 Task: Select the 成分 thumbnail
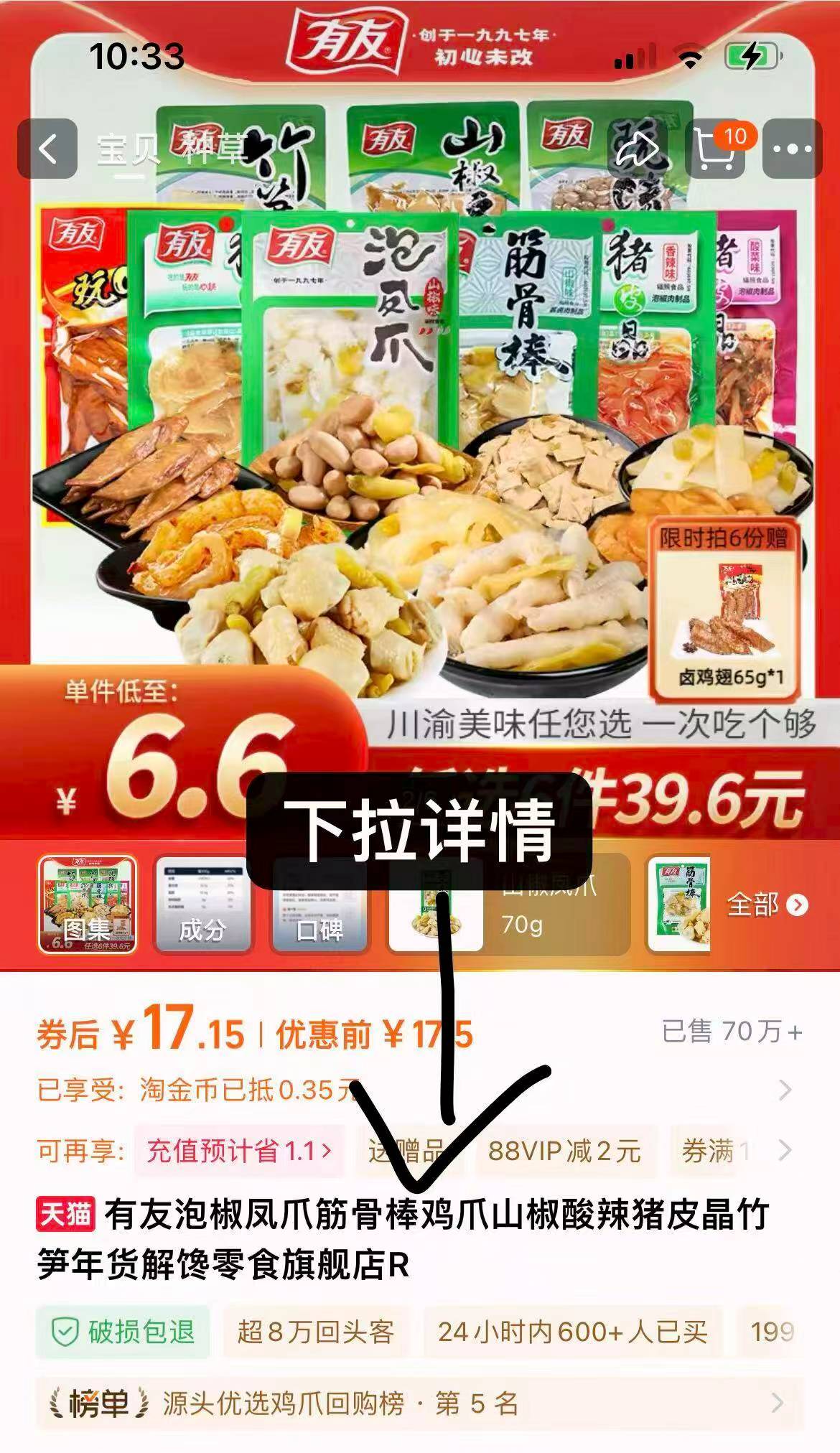pyautogui.click(x=202, y=905)
